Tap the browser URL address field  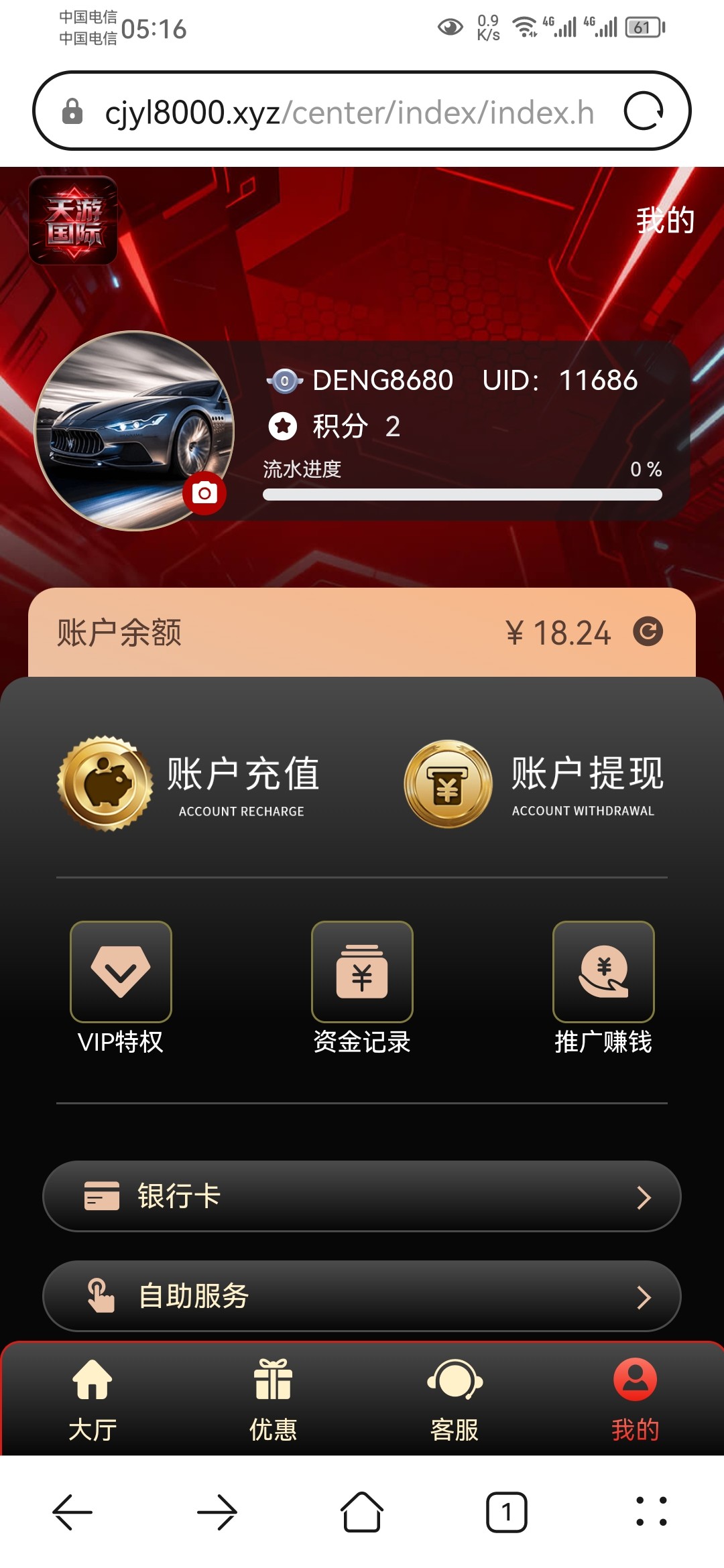point(349,112)
